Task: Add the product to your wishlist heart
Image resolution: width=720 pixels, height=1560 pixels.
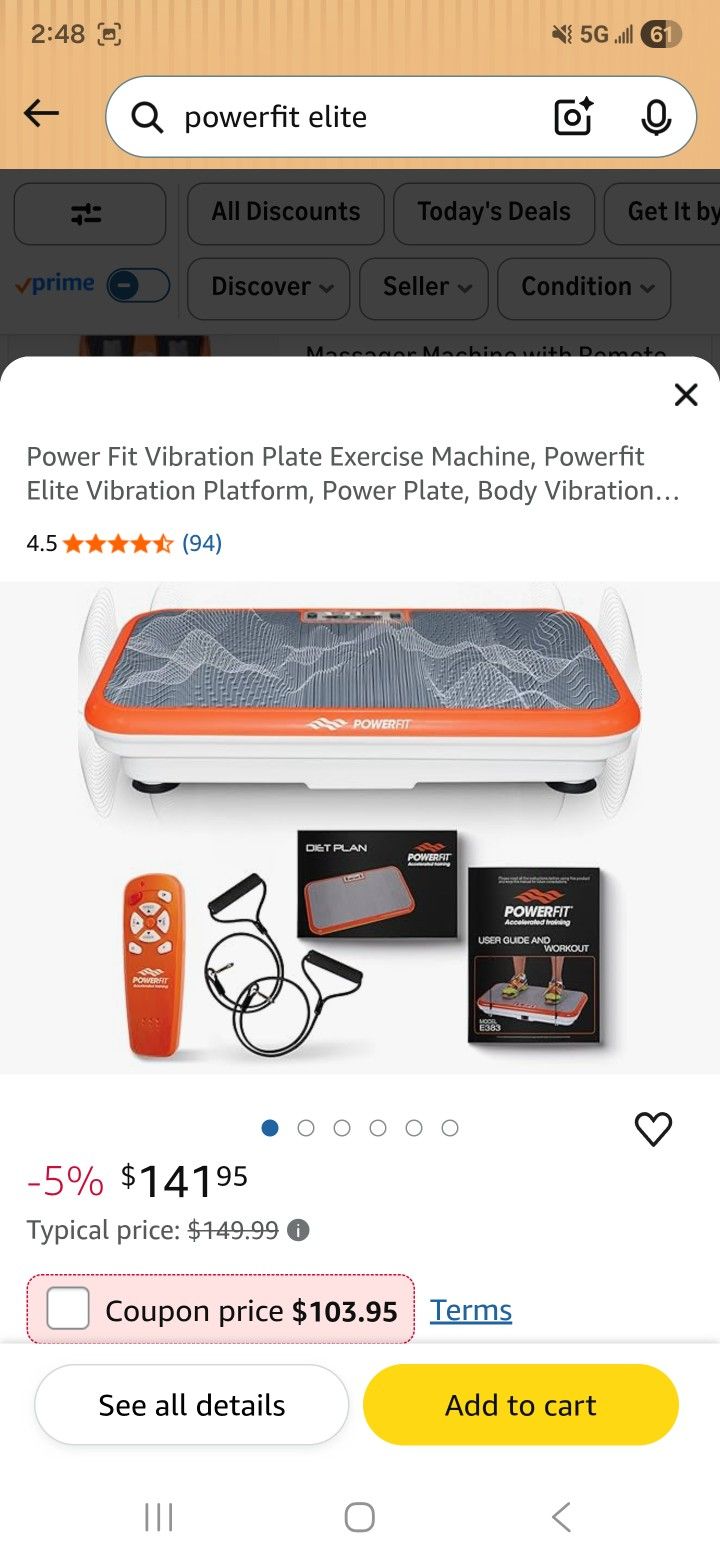Action: (654, 1128)
